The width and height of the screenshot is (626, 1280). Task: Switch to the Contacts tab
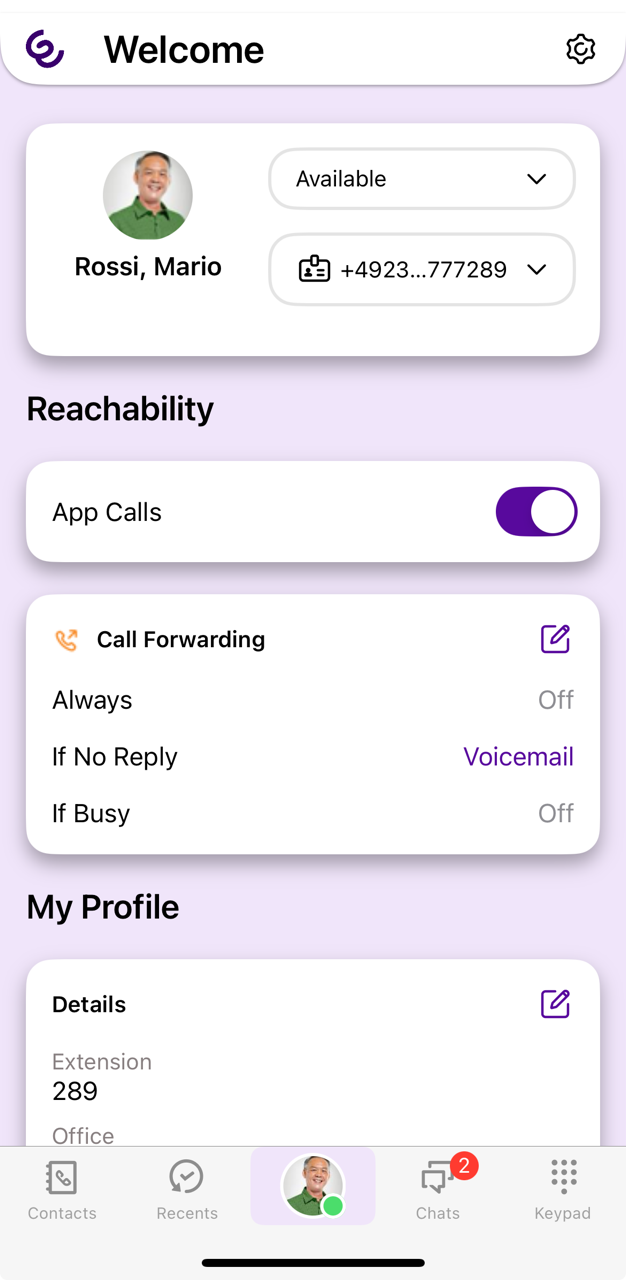pos(62,1190)
